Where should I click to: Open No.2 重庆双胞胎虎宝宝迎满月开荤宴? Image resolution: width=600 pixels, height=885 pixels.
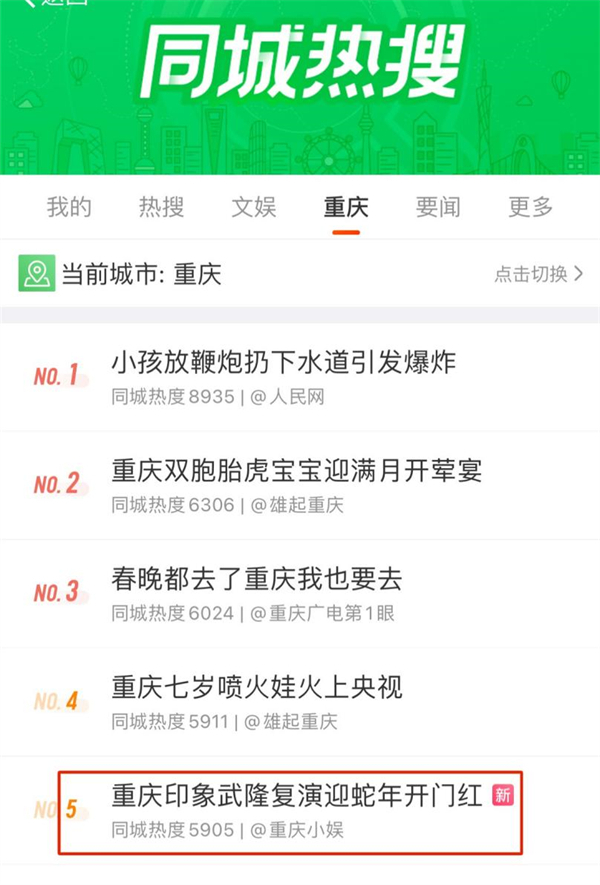pyautogui.click(x=297, y=470)
